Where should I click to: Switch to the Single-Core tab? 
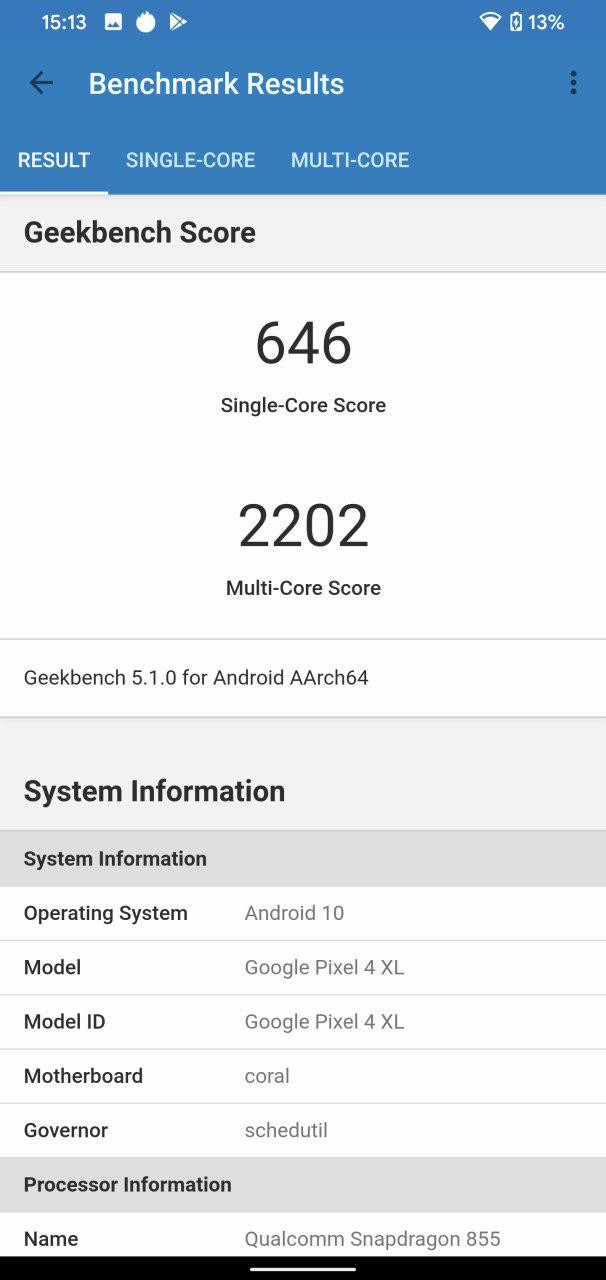190,160
